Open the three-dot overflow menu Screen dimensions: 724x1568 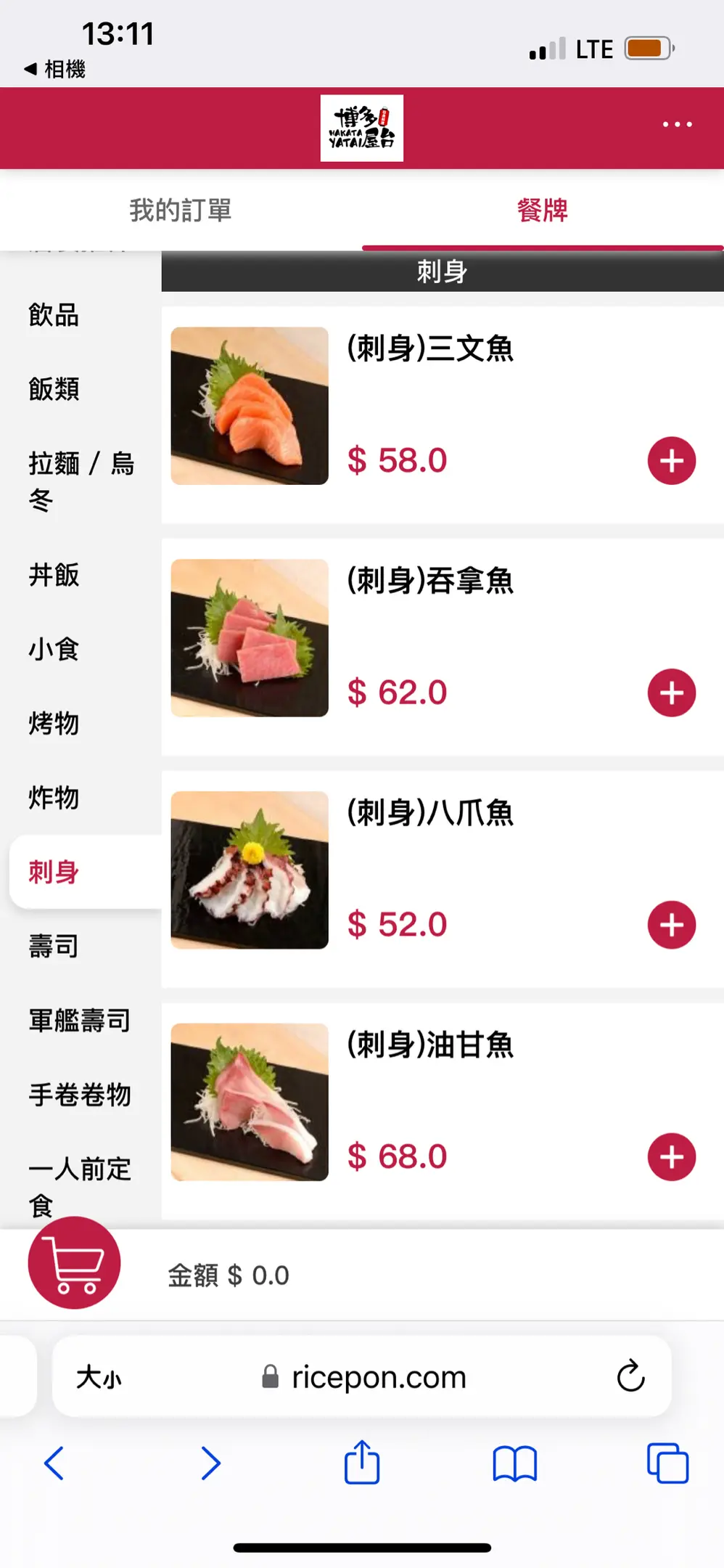[x=677, y=125]
